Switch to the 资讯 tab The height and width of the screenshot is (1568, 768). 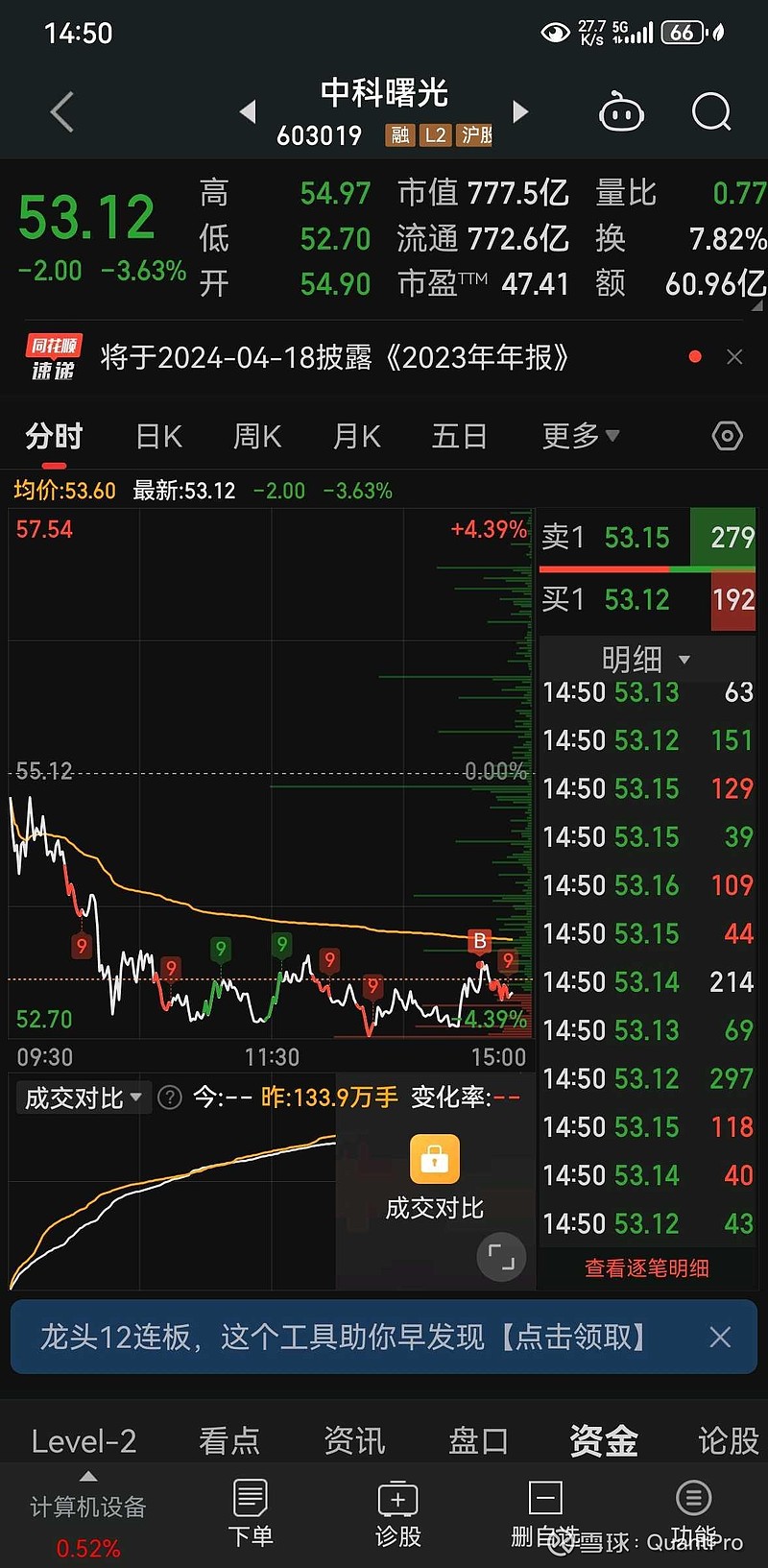click(354, 1440)
